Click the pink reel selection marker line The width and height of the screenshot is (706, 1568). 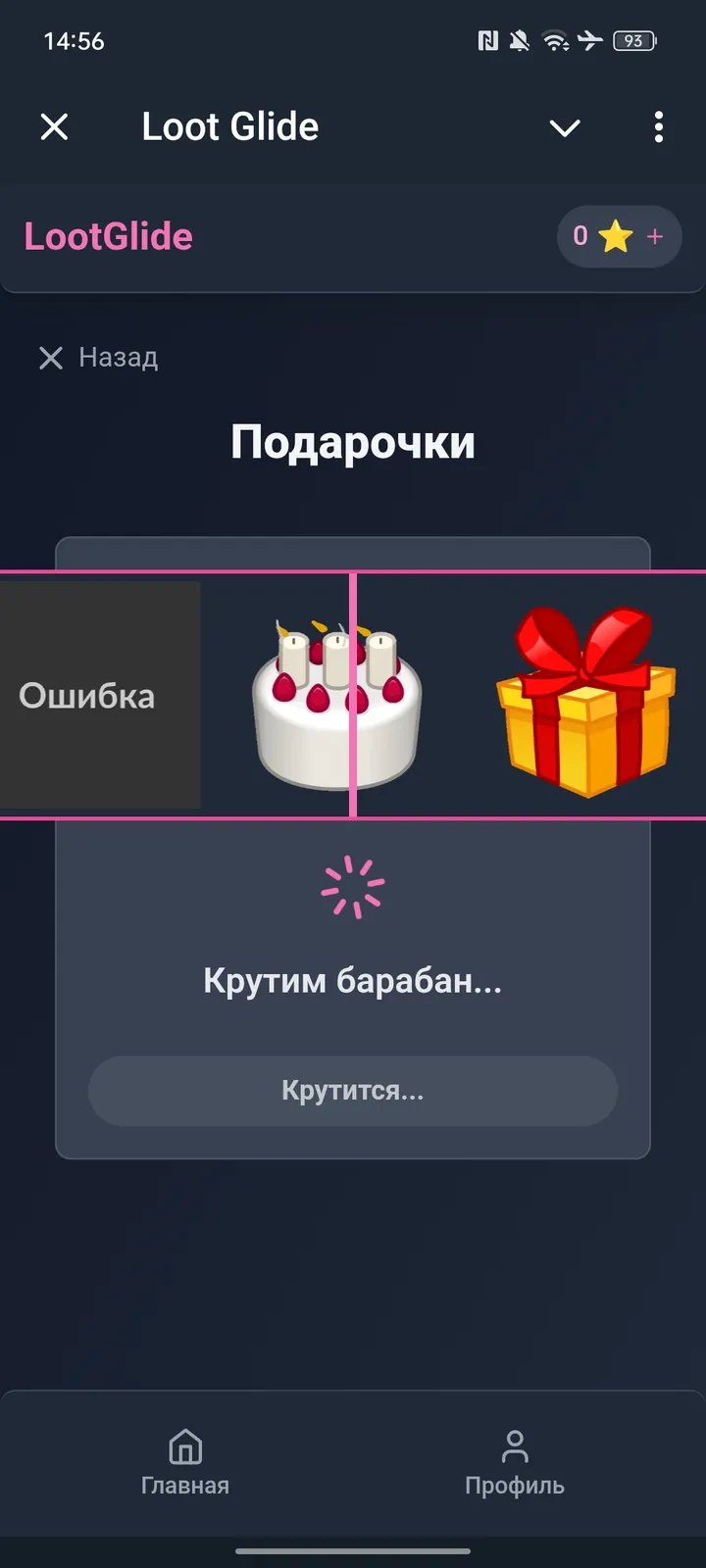(355, 696)
